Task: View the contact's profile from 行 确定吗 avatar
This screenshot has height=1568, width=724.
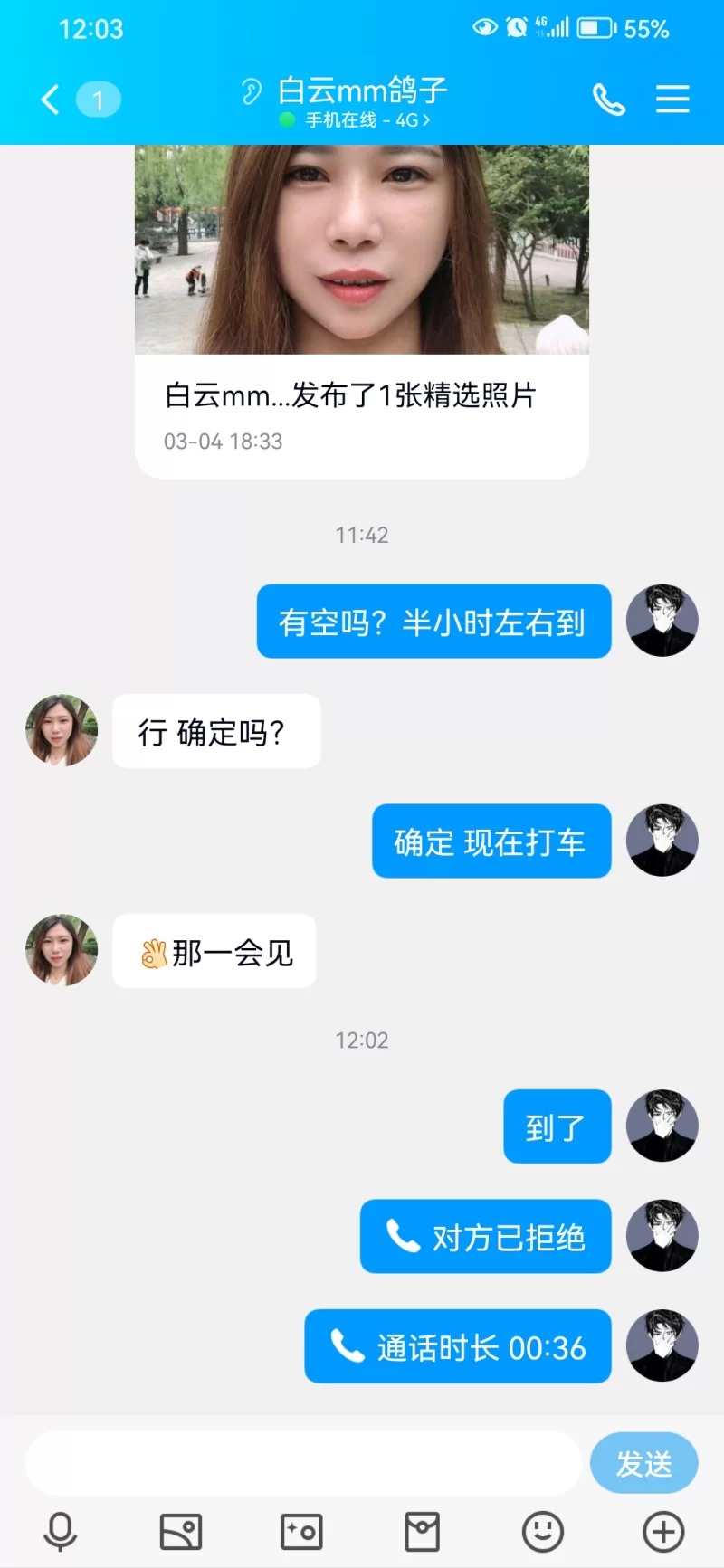Action: 62,730
